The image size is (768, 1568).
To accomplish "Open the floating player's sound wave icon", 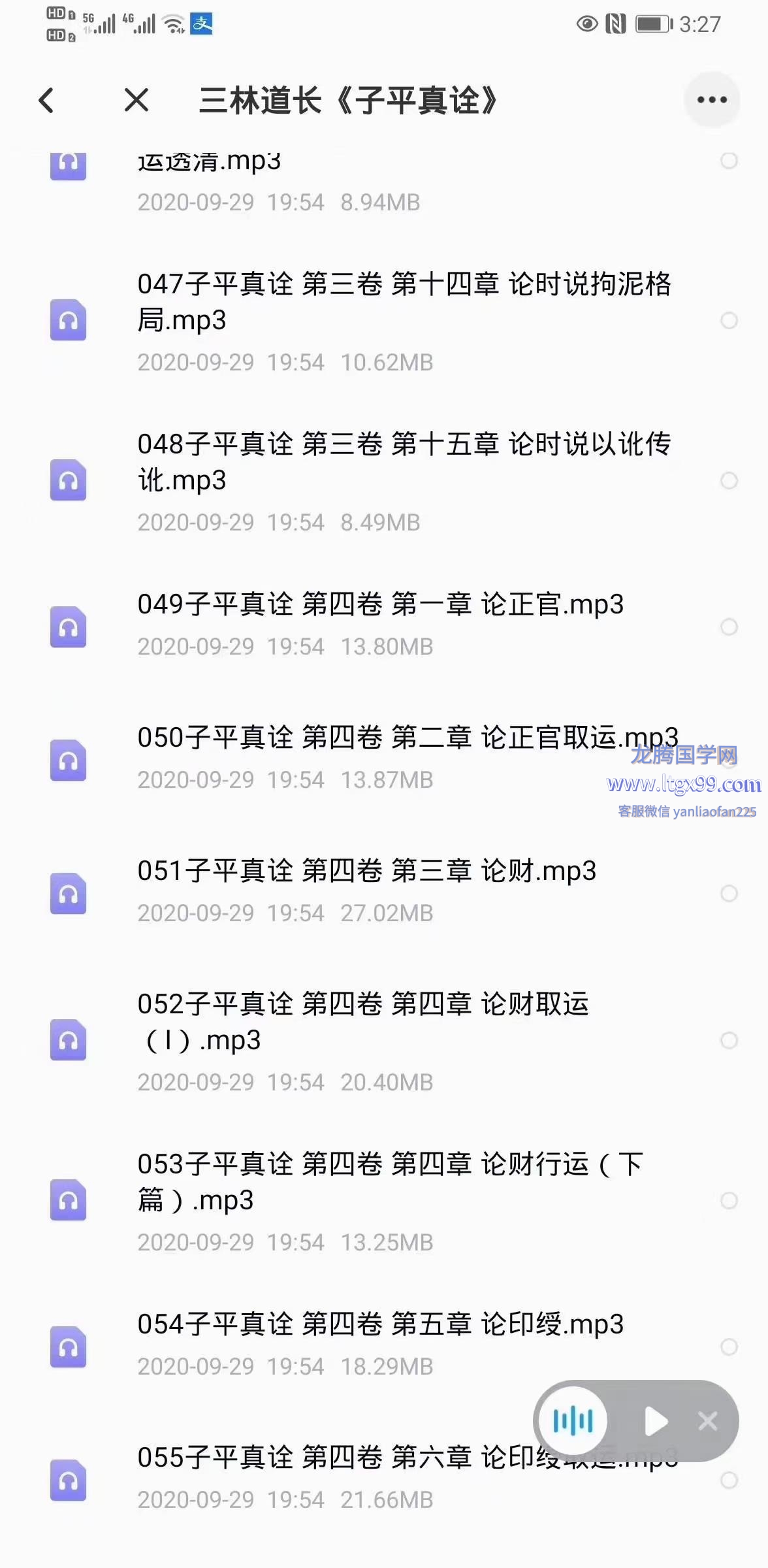I will (573, 1422).
